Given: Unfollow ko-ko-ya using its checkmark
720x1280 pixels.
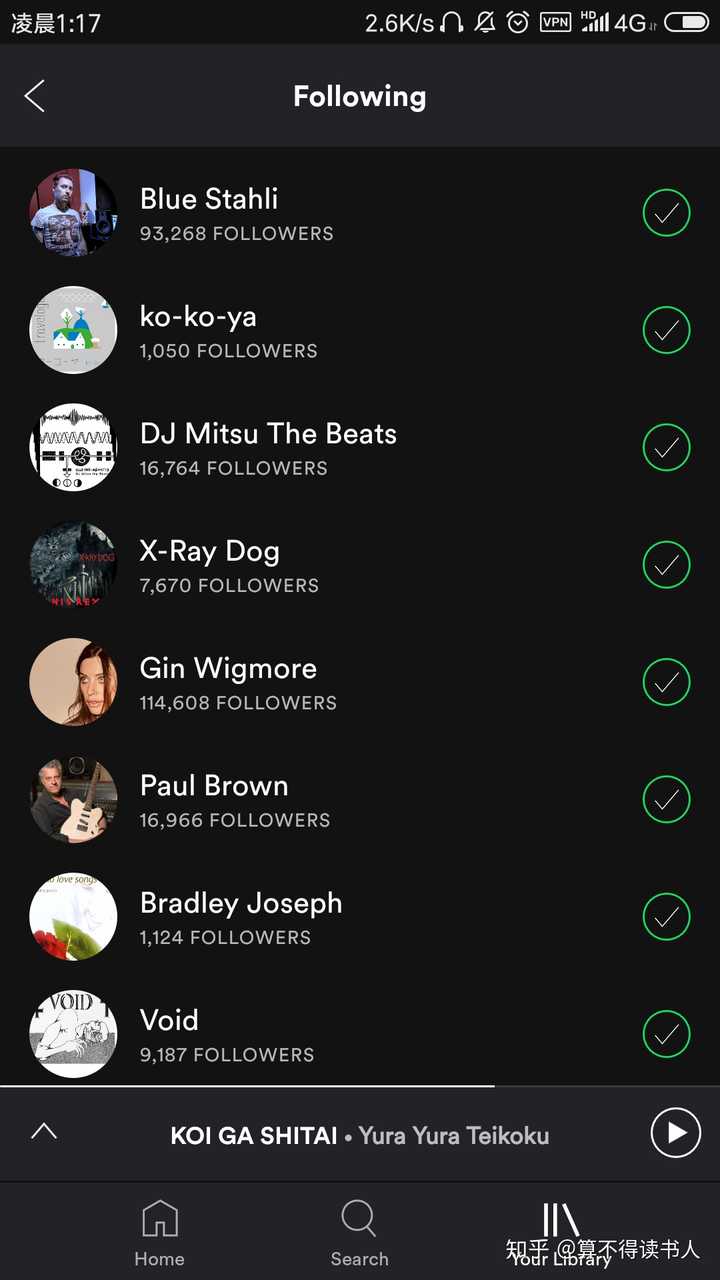Looking at the screenshot, I should pos(666,330).
